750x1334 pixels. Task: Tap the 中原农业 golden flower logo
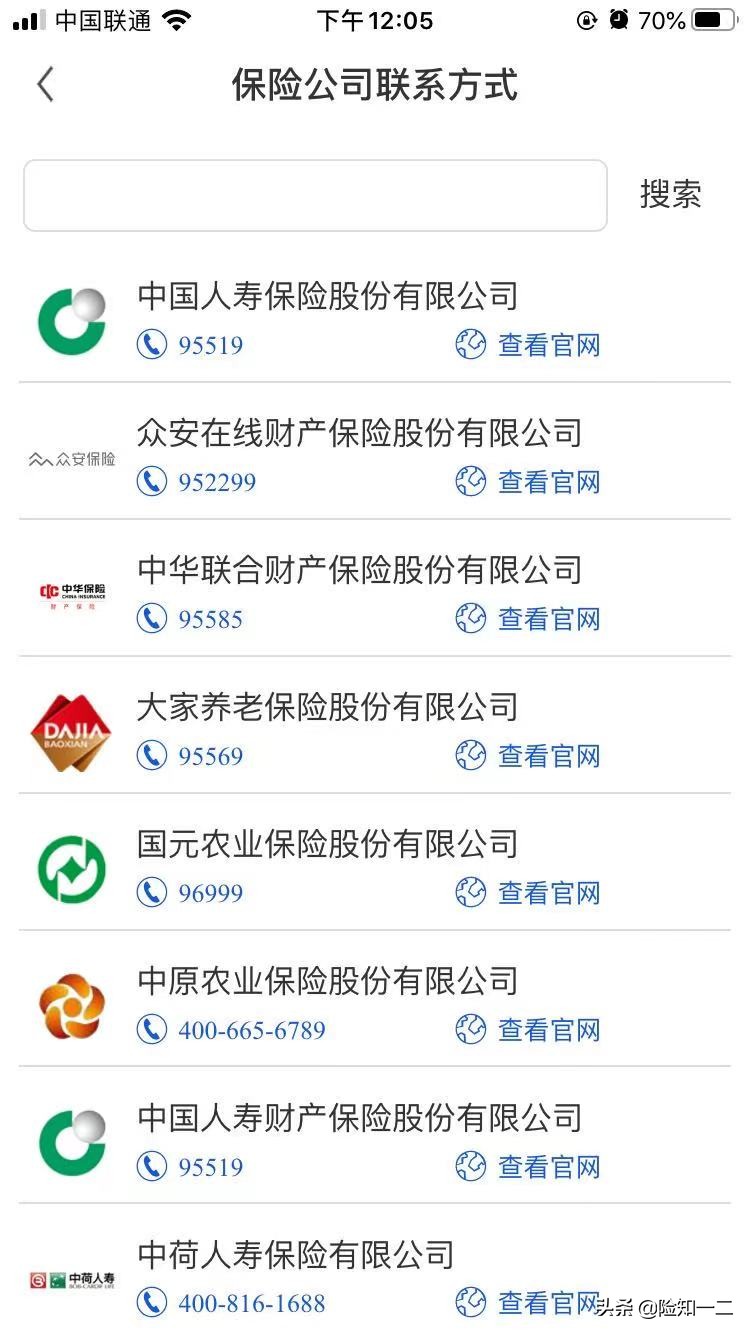pyautogui.click(x=70, y=1004)
